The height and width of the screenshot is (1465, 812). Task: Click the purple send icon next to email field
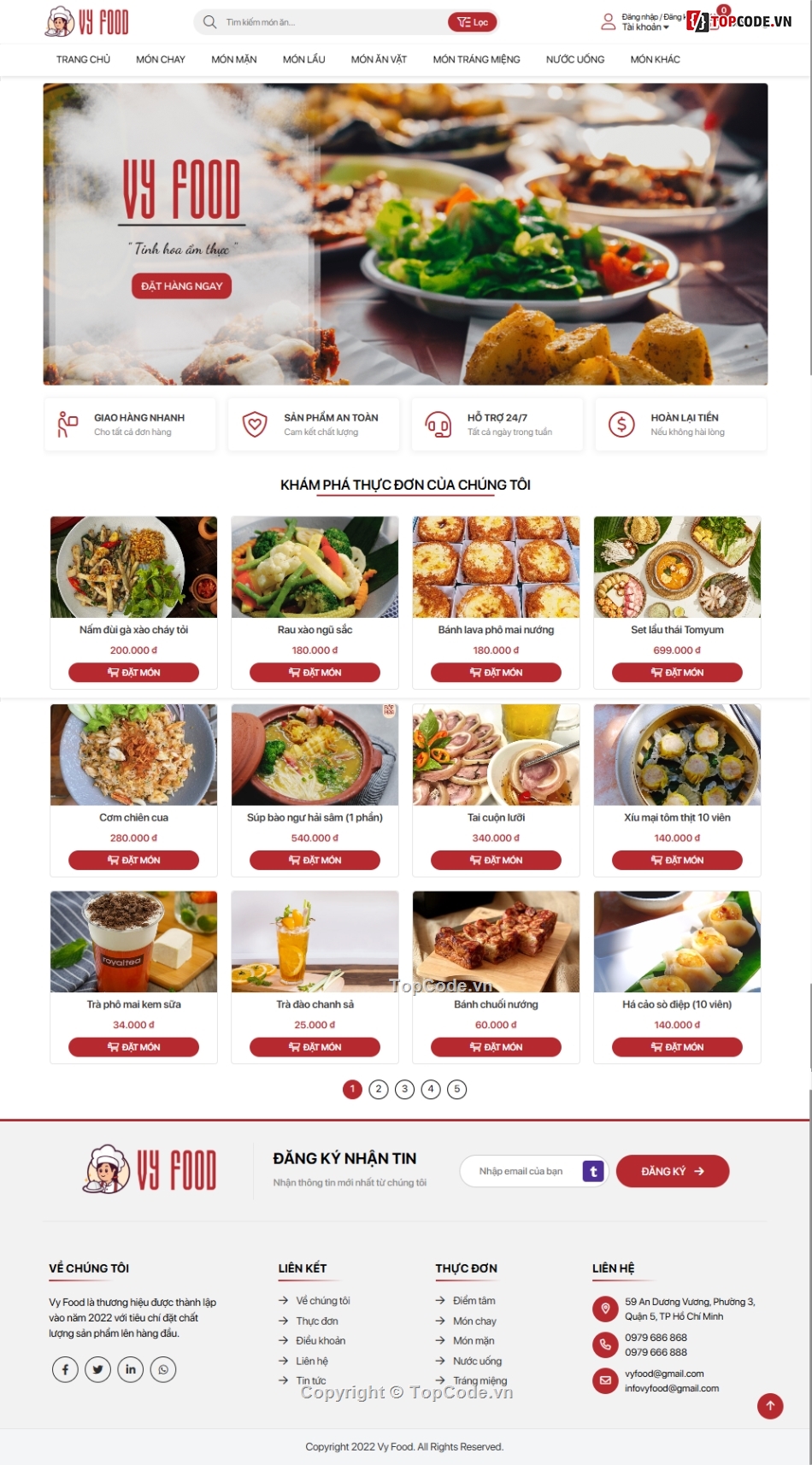click(x=592, y=1171)
